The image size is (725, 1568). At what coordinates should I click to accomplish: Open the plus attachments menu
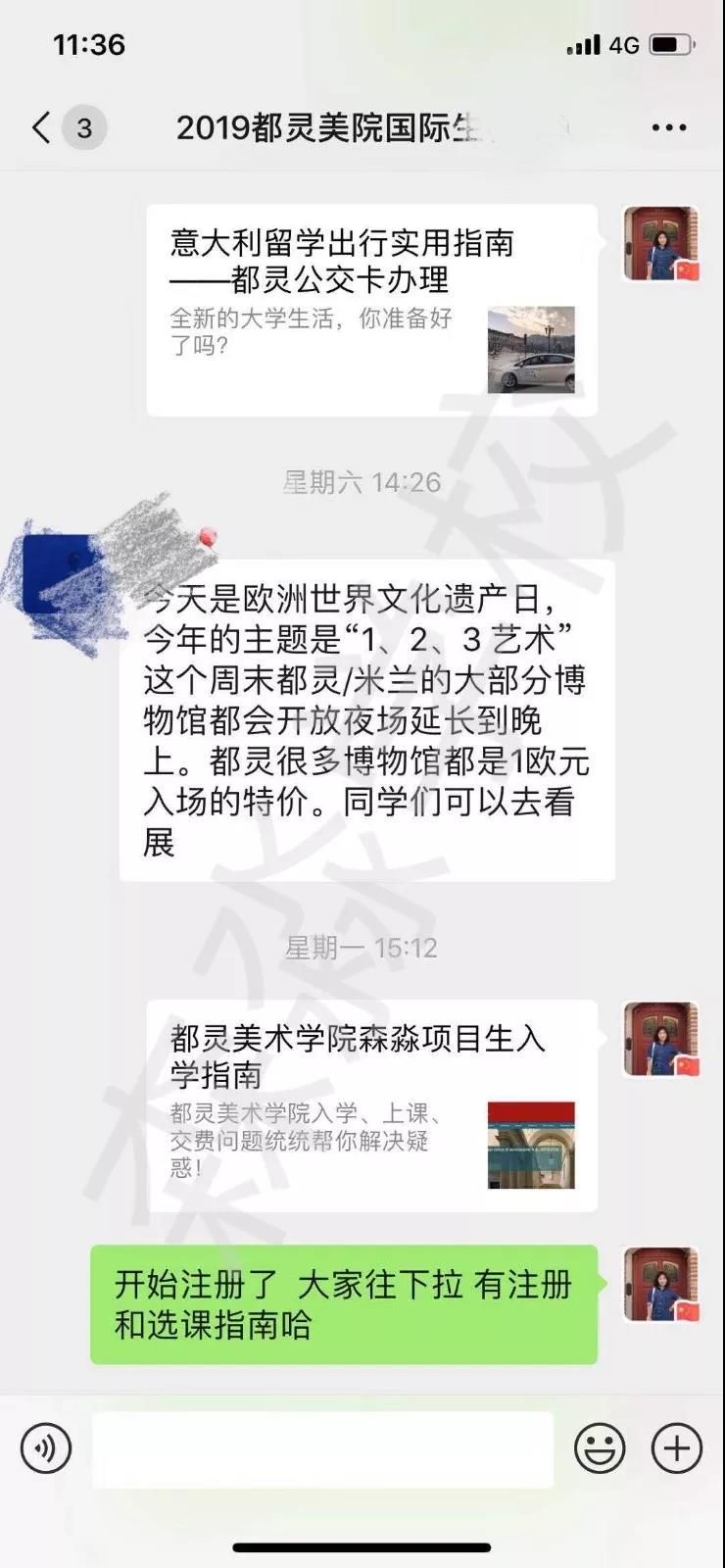coord(677,1449)
